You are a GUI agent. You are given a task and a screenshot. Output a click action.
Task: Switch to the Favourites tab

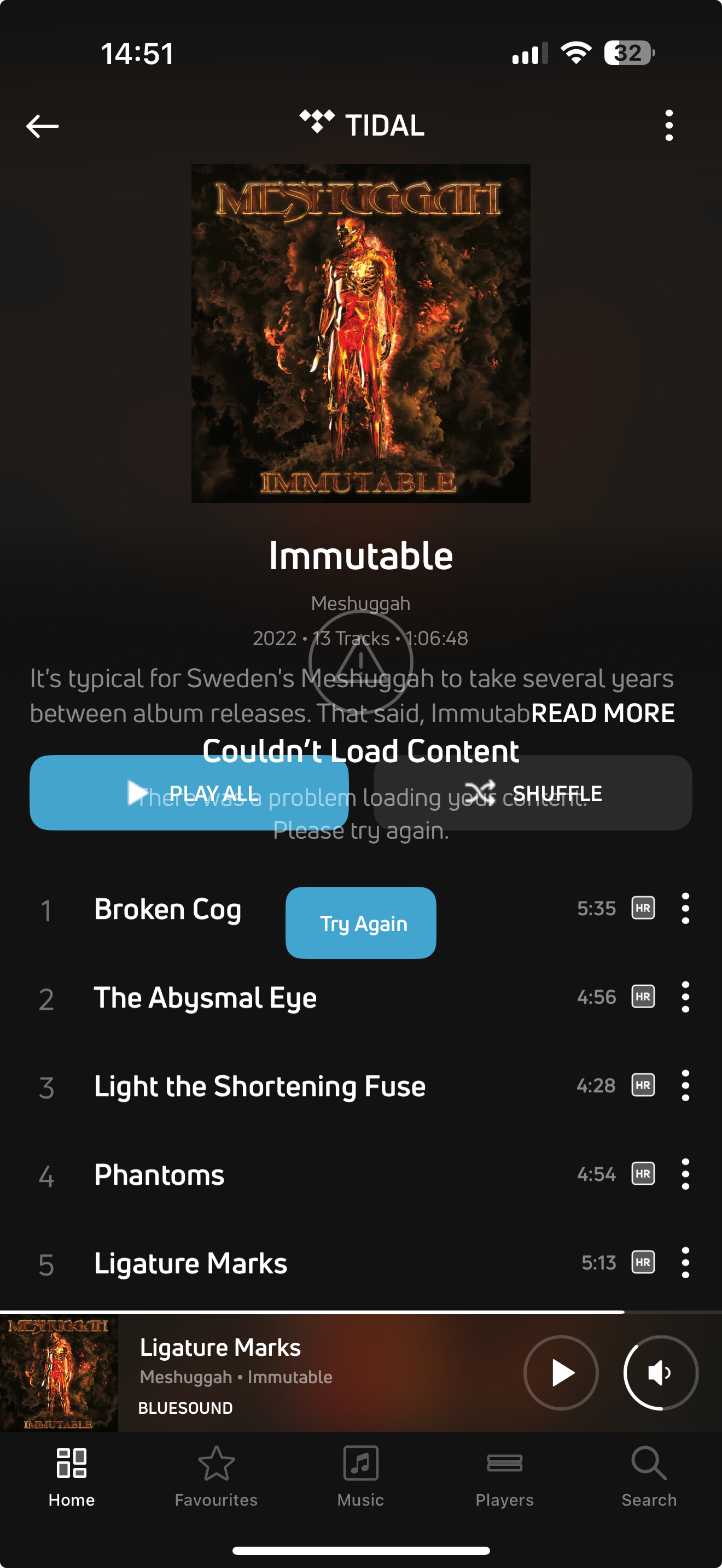click(x=216, y=1476)
